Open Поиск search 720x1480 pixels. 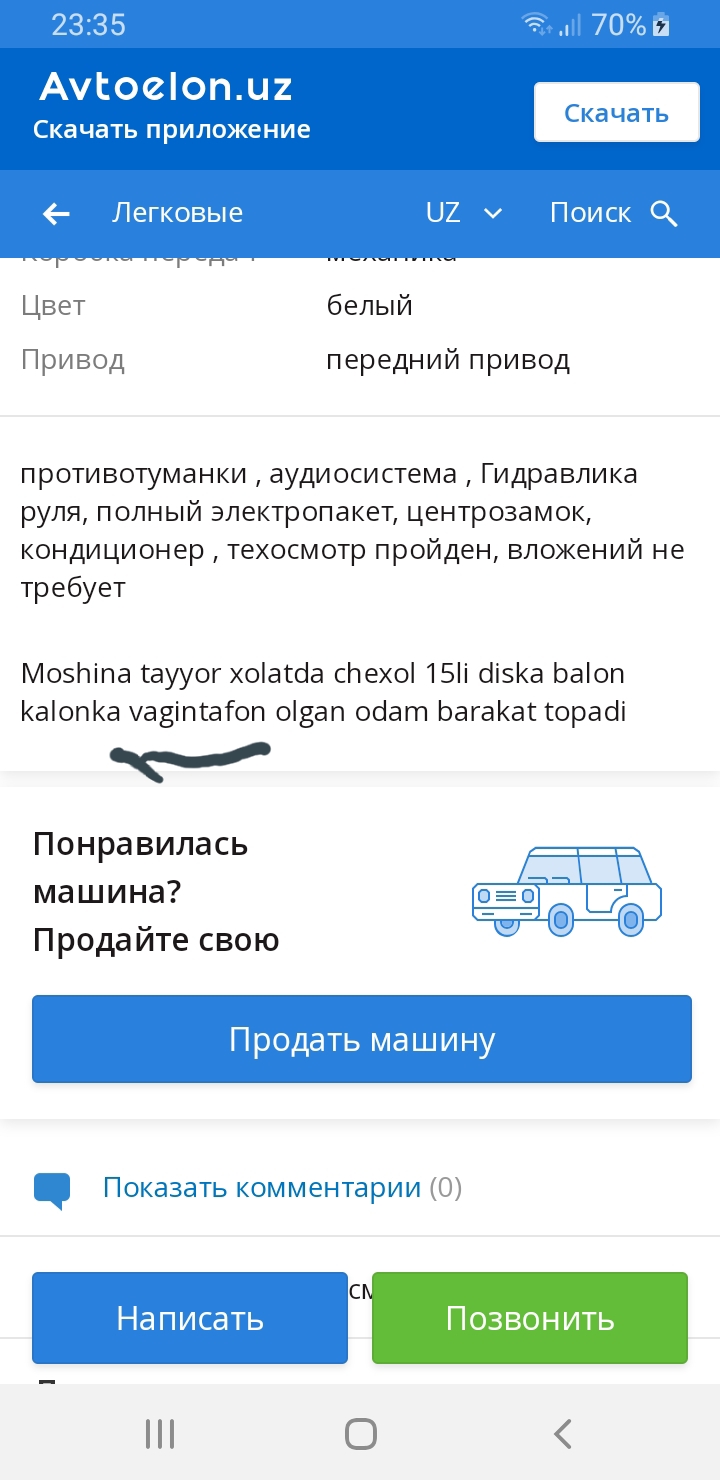[614, 213]
